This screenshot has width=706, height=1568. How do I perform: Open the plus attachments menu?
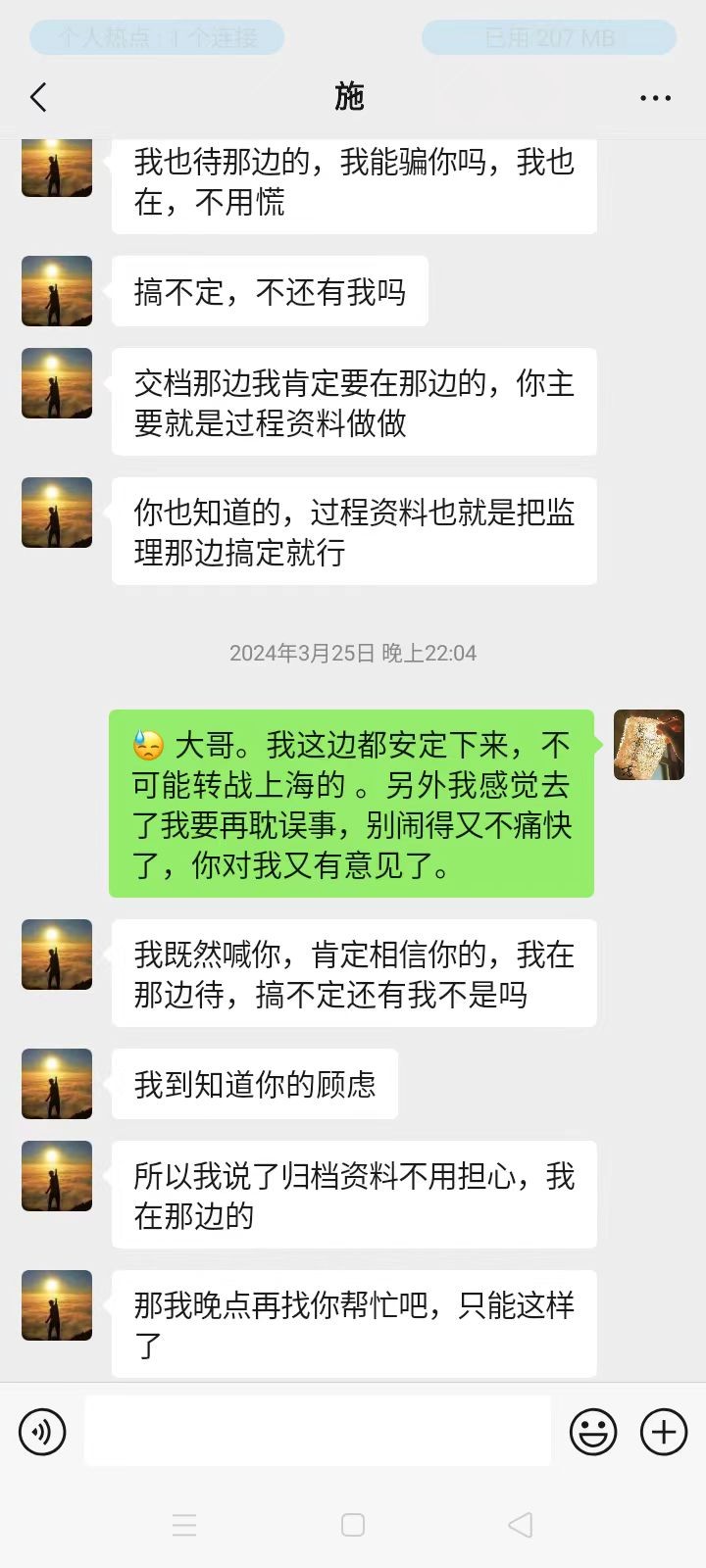point(664,1432)
